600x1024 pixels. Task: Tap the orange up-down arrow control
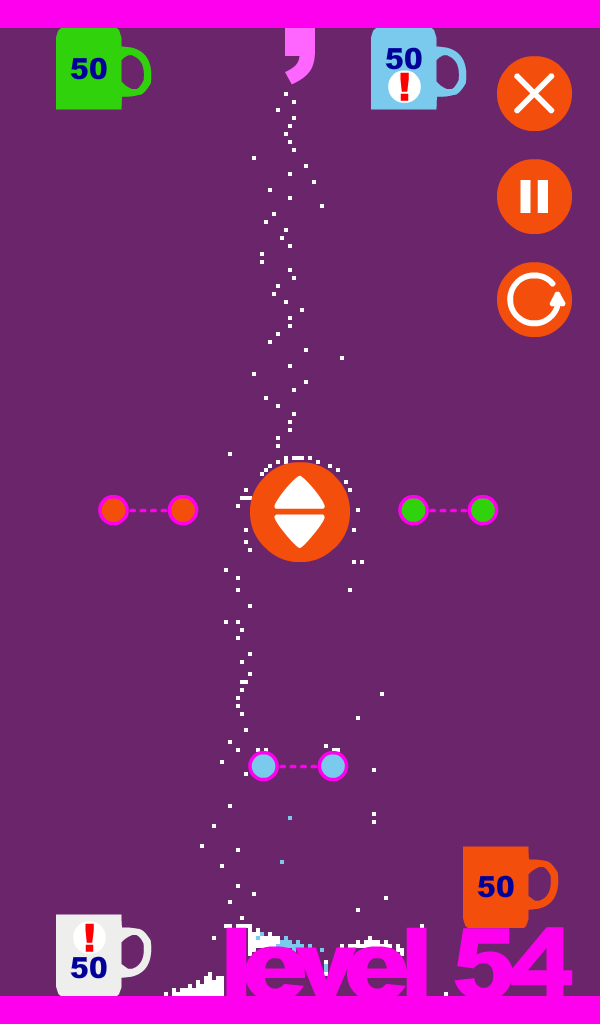tap(300, 512)
